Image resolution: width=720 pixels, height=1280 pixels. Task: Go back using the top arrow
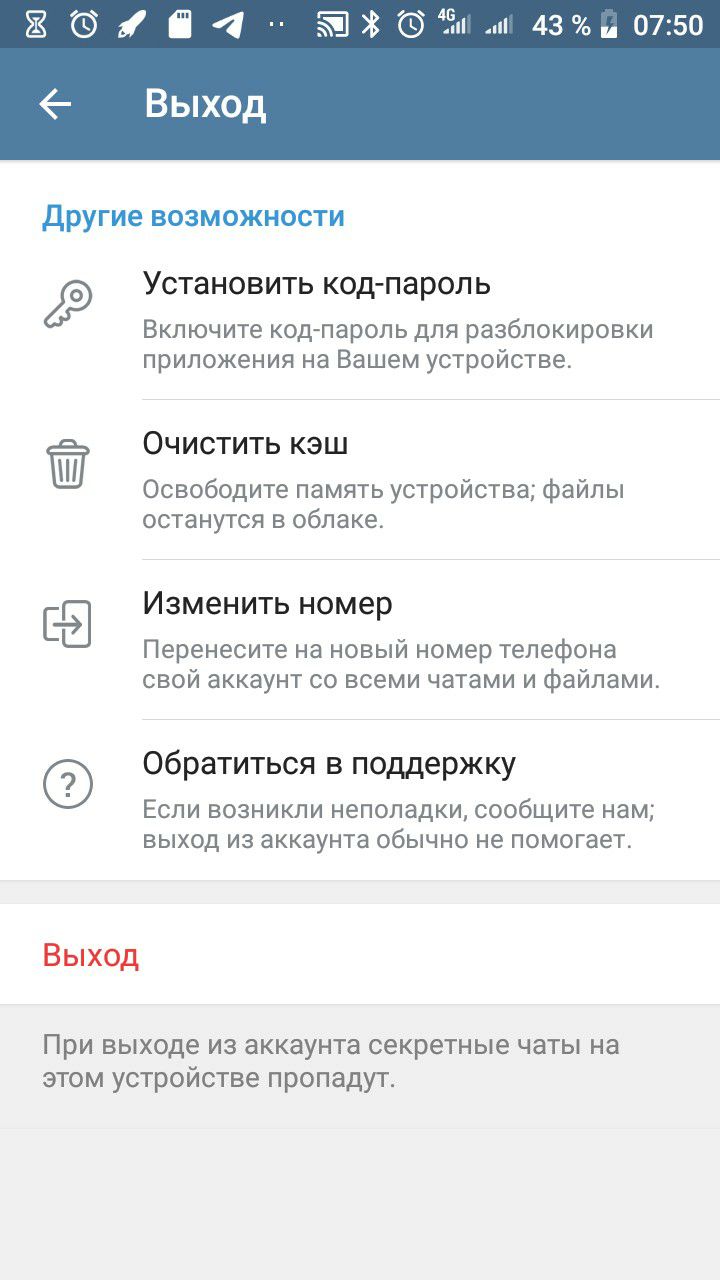[55, 104]
